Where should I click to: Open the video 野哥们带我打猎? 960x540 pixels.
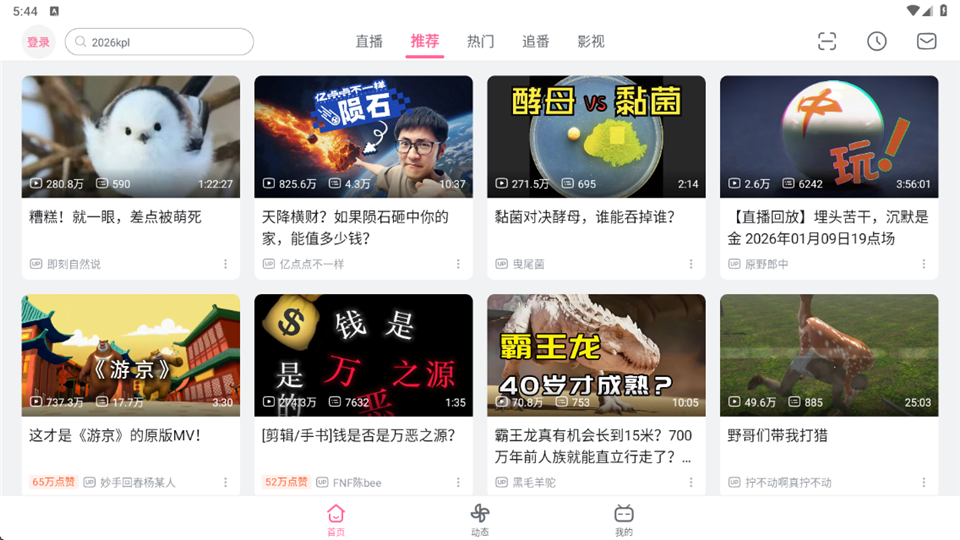pos(829,355)
